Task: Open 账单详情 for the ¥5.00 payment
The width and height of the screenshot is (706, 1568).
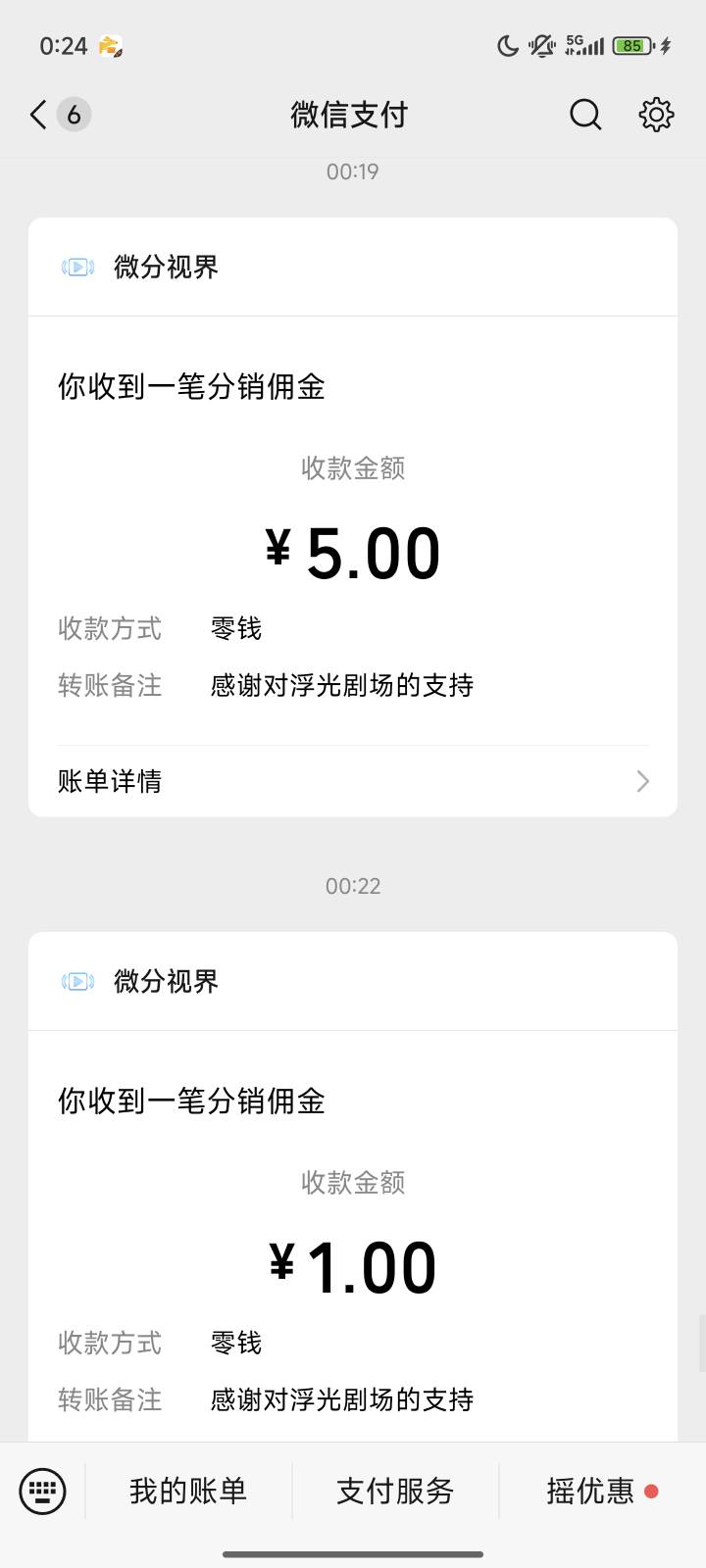Action: (x=353, y=781)
